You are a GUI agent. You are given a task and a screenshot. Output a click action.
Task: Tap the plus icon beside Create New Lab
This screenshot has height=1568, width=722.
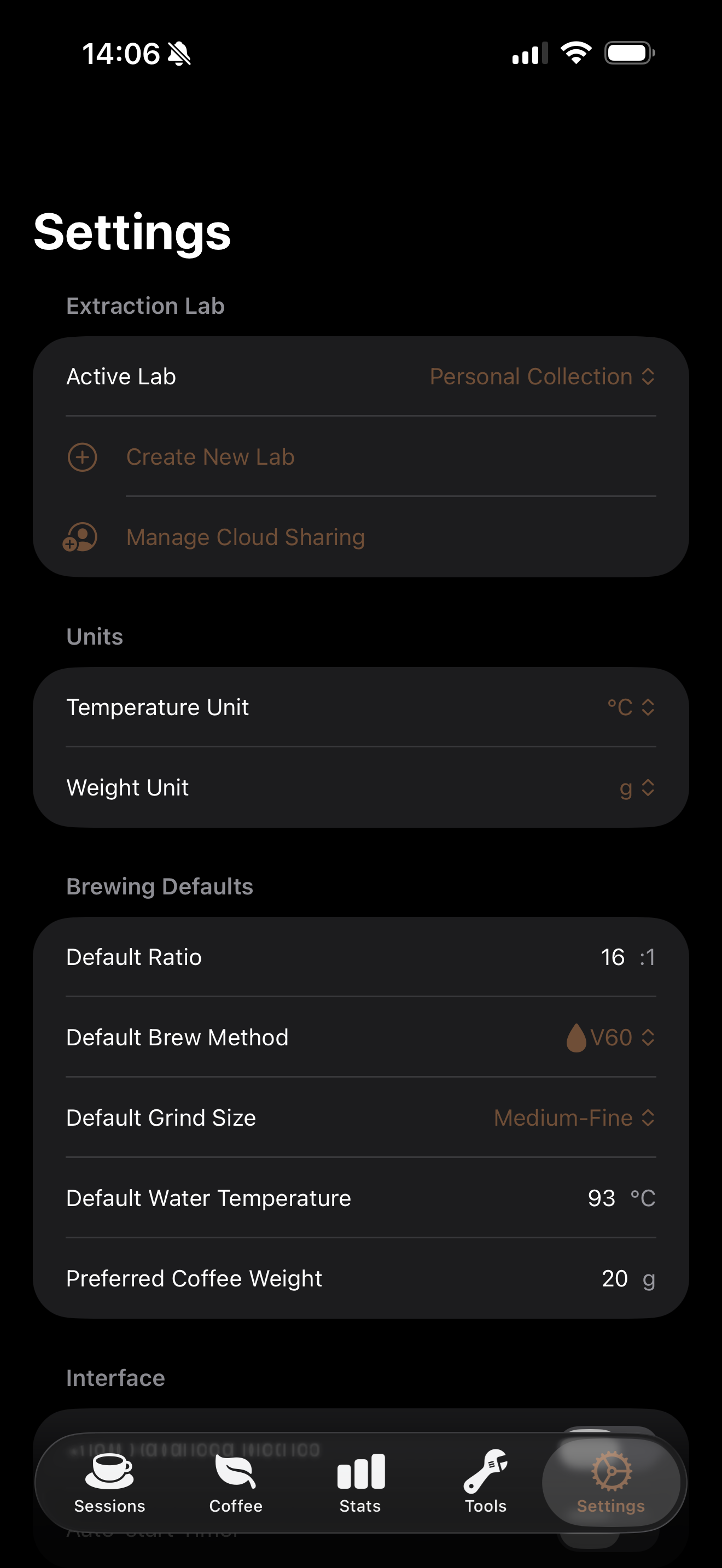(x=83, y=457)
